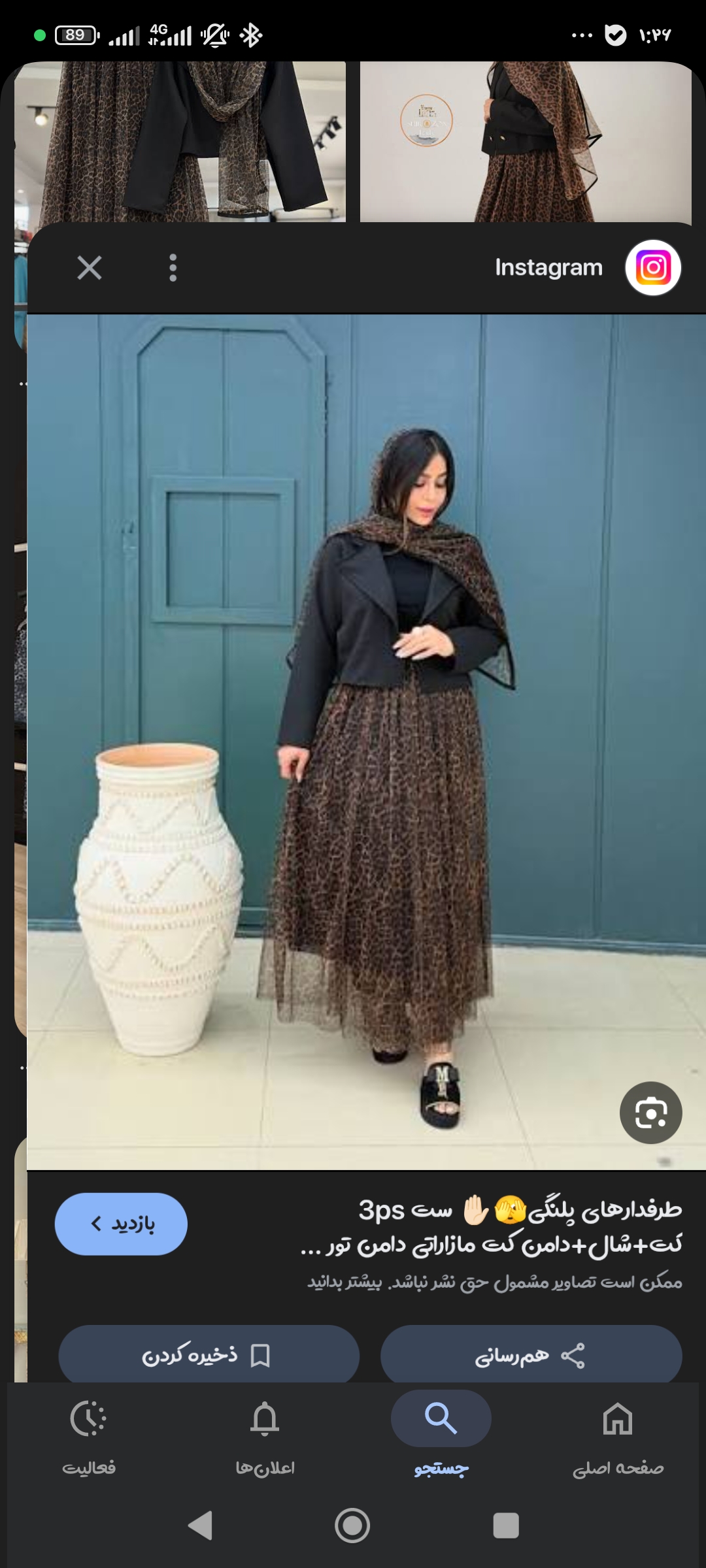Go back with the system back button
The image size is (706, 1568).
(x=200, y=1526)
